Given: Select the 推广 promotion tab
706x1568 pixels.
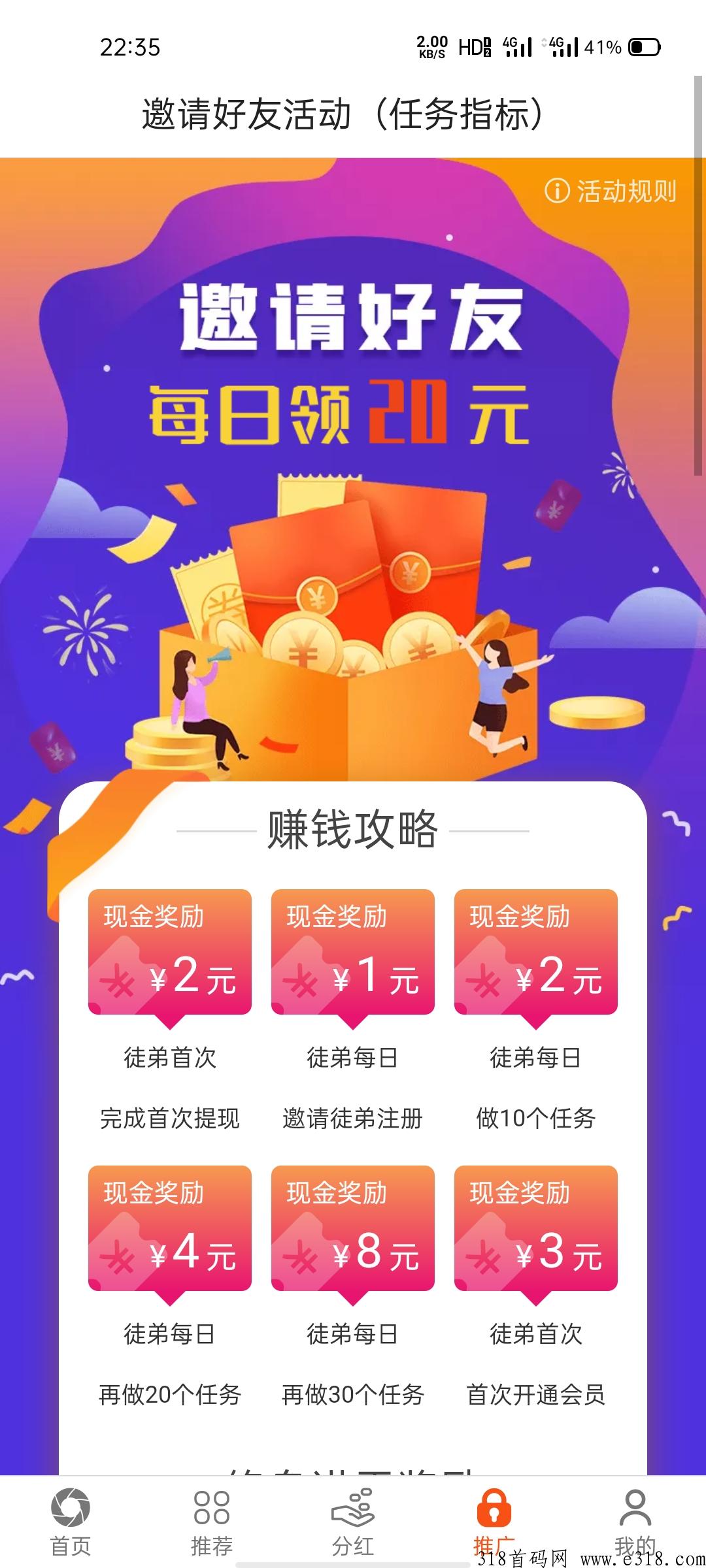Looking at the screenshot, I should (494, 1521).
